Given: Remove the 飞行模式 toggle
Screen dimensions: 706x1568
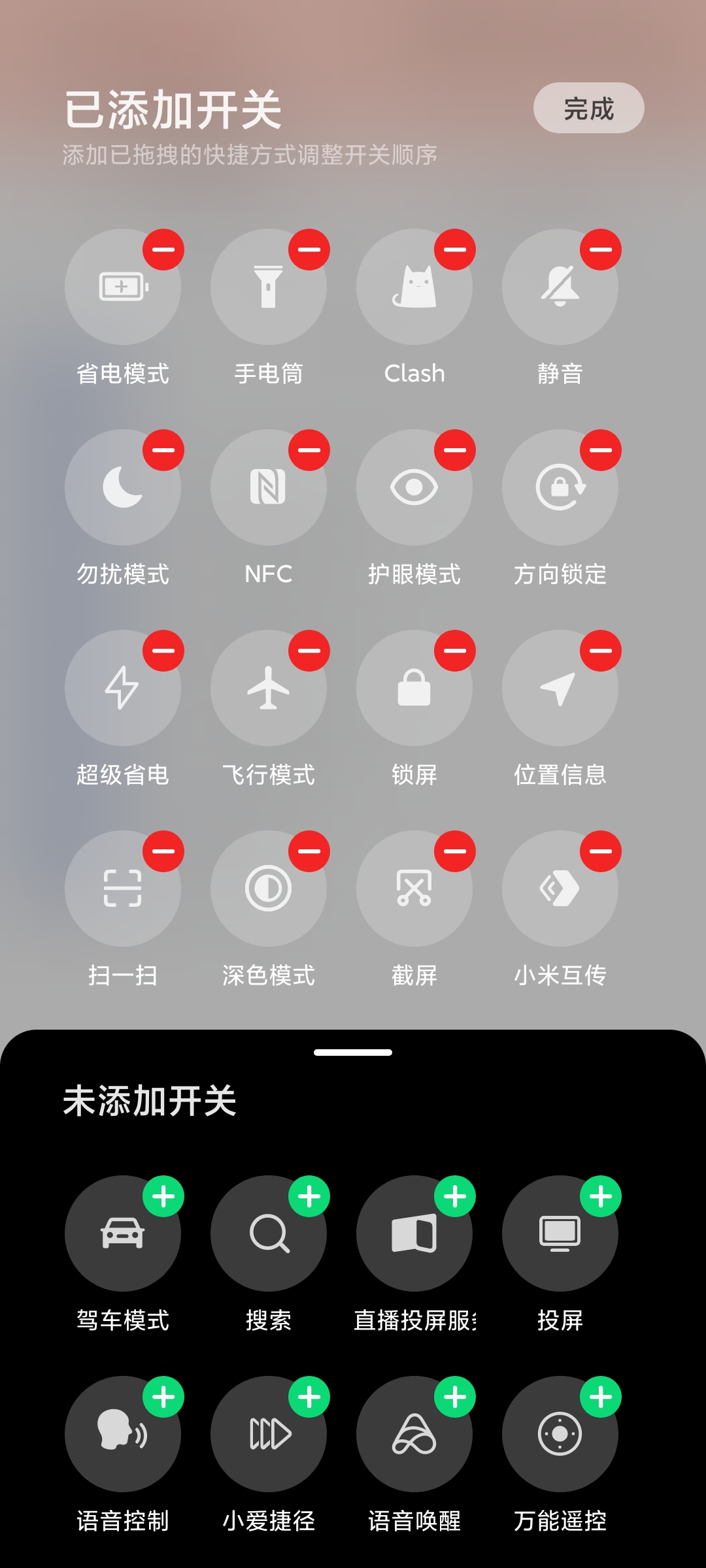Looking at the screenshot, I should pyautogui.click(x=309, y=651).
